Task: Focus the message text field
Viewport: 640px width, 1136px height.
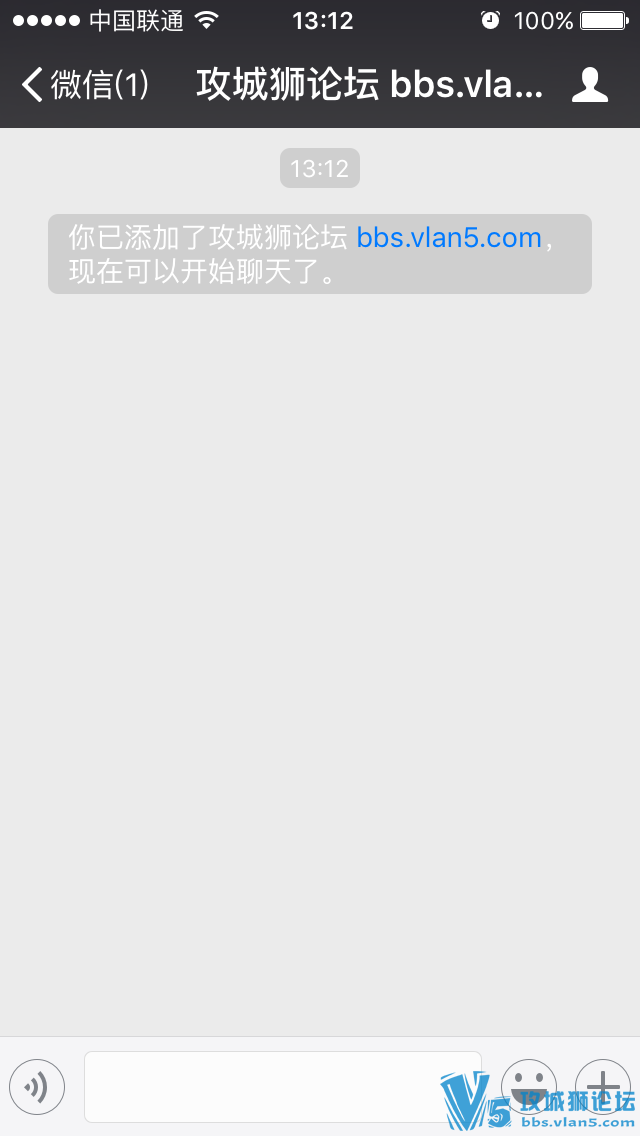Action: coord(282,1087)
